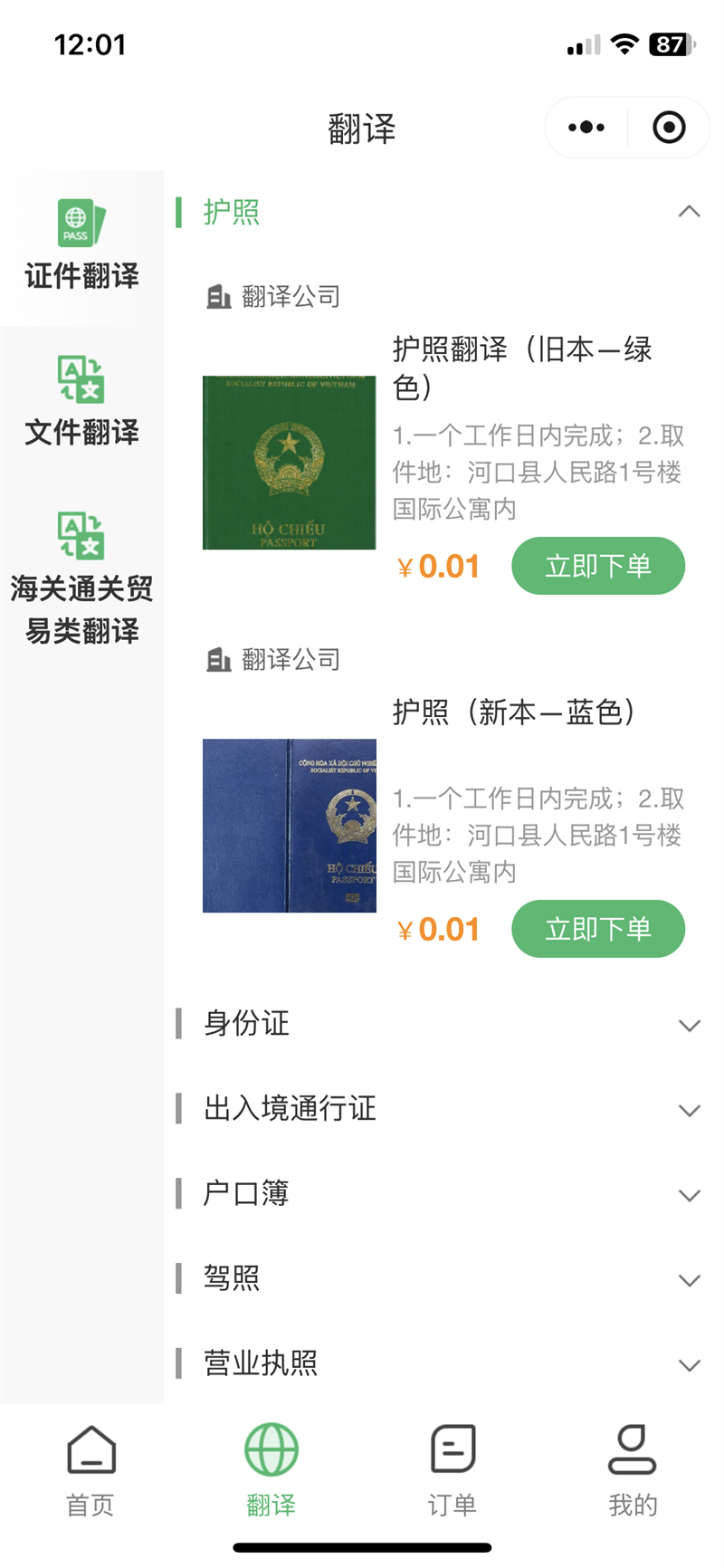
Task: Open the green passport product image
Action: coord(289,463)
